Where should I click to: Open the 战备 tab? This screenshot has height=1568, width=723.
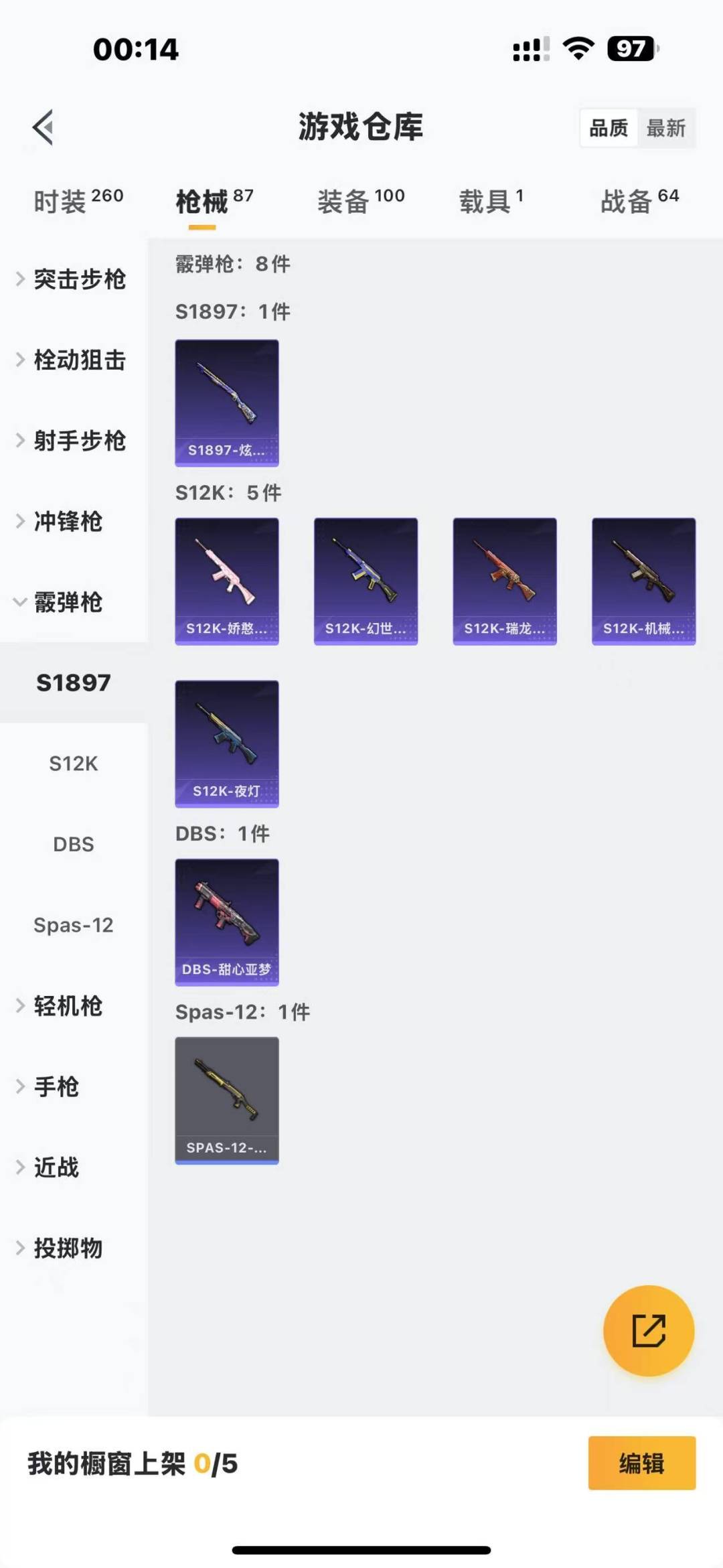pyautogui.click(x=639, y=201)
